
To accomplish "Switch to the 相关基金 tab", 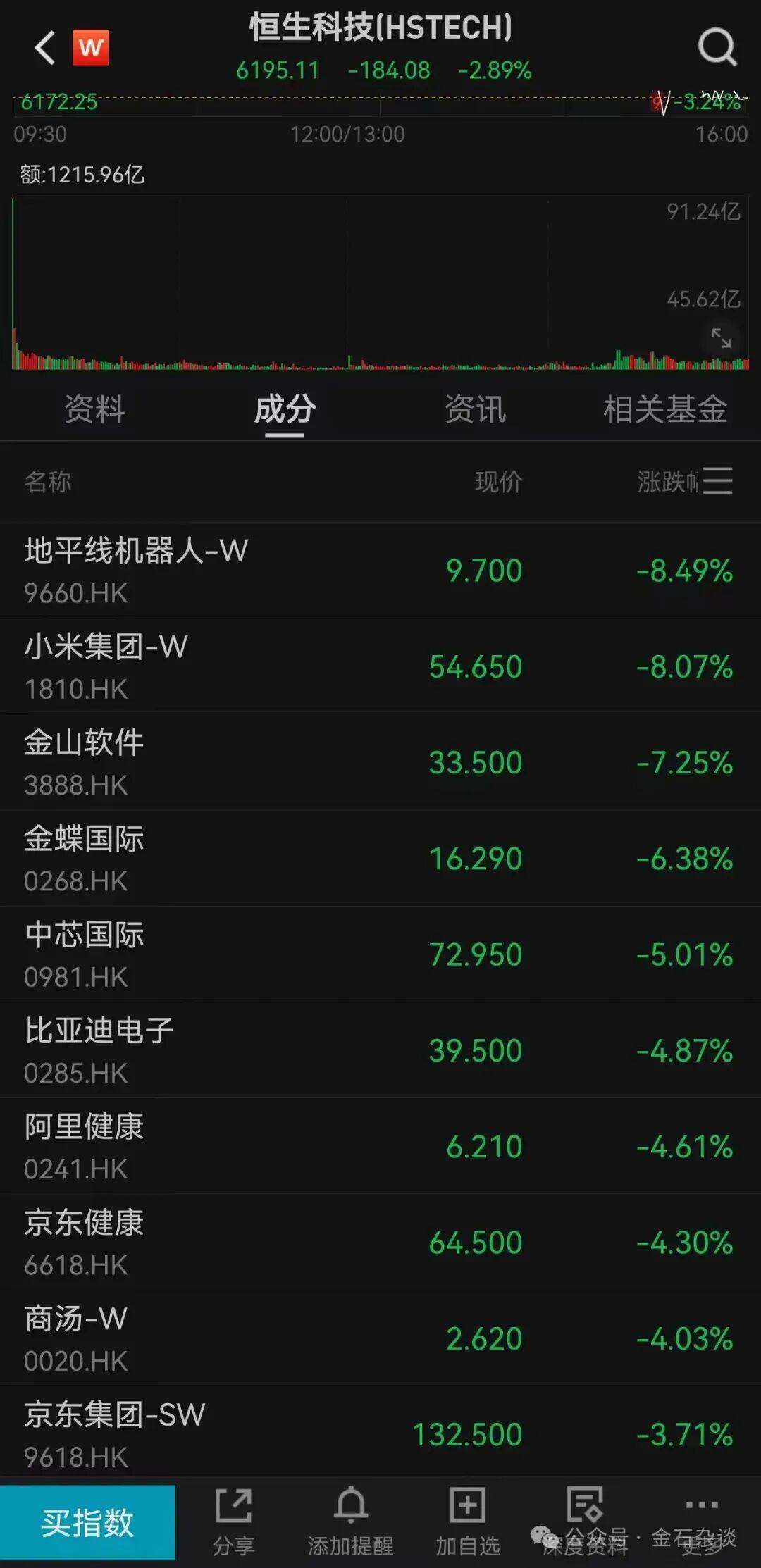I will tap(664, 409).
